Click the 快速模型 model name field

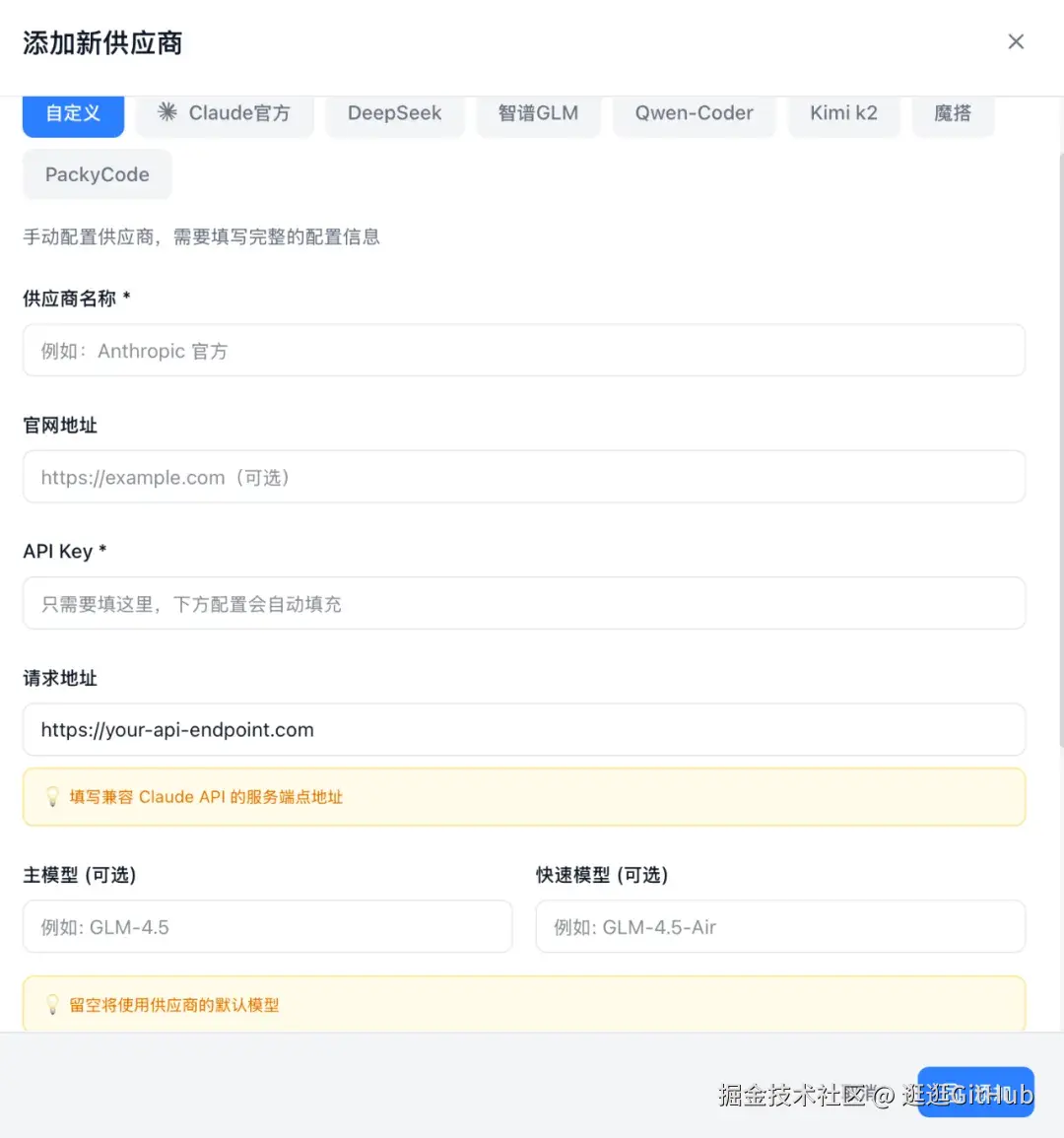(x=780, y=926)
